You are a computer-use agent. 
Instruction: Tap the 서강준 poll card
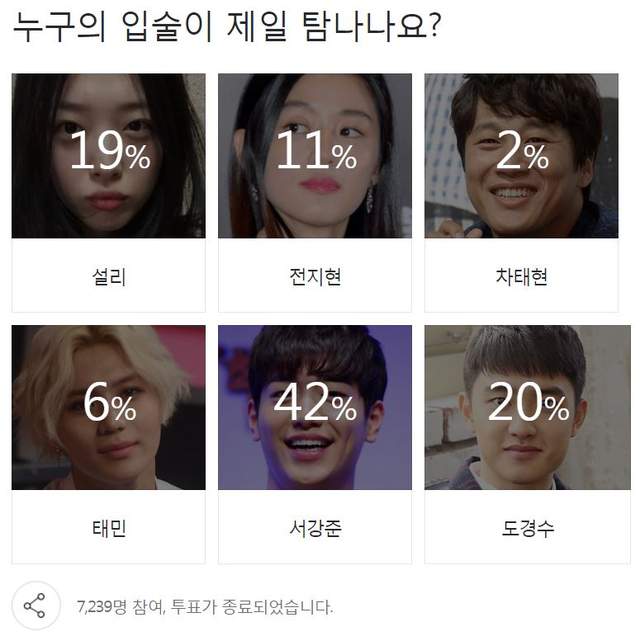pyautogui.click(x=315, y=444)
